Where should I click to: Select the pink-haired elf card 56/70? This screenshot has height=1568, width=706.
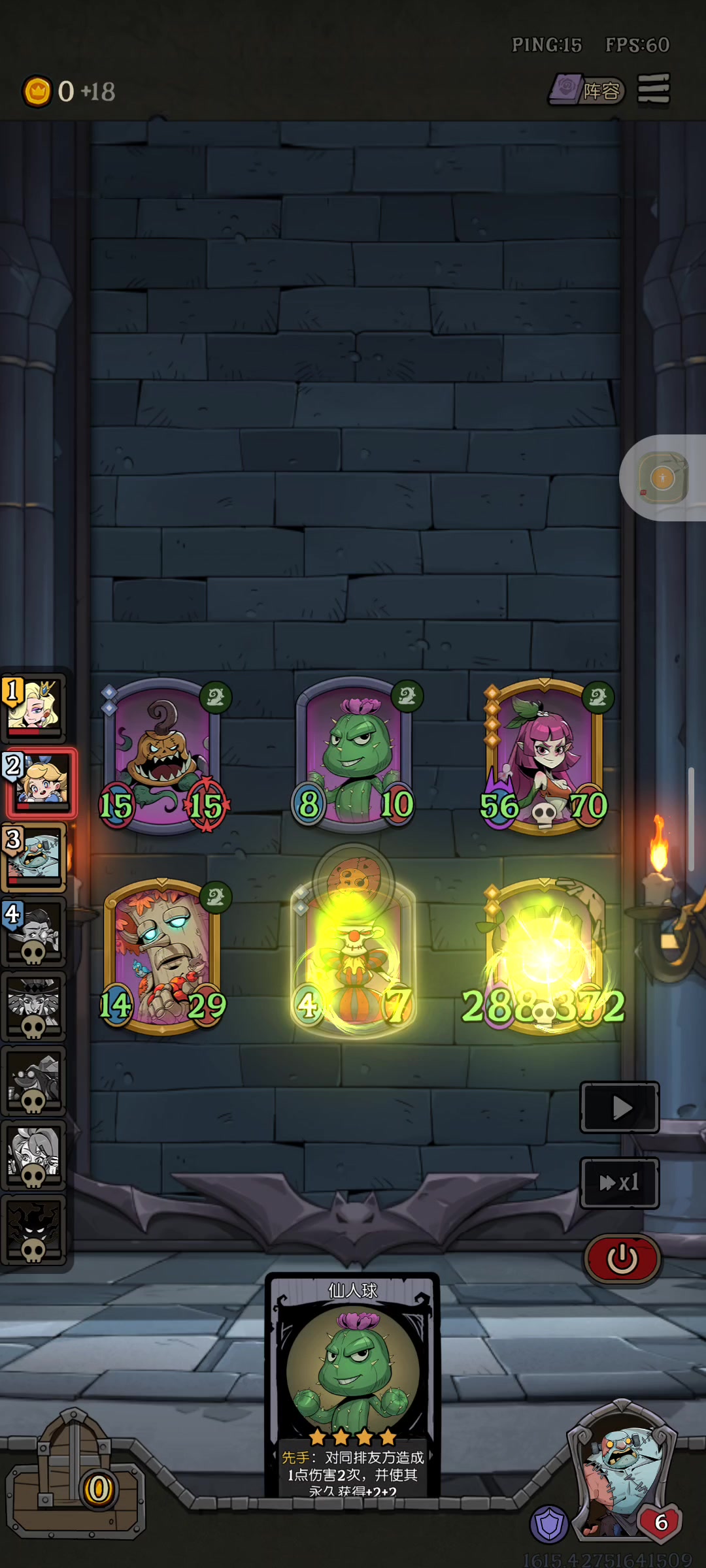click(544, 756)
